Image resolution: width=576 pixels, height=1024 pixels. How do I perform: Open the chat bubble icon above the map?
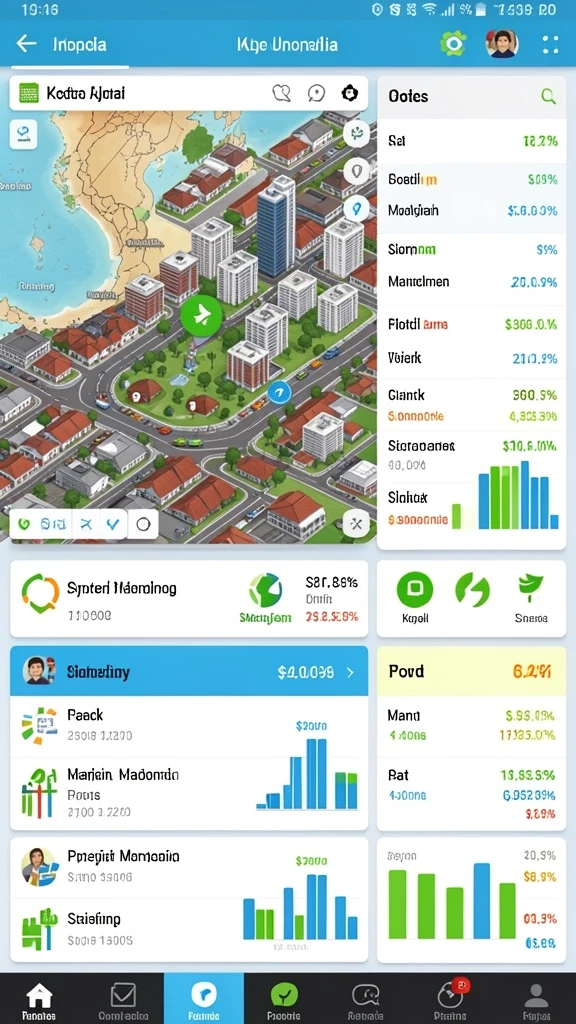316,93
